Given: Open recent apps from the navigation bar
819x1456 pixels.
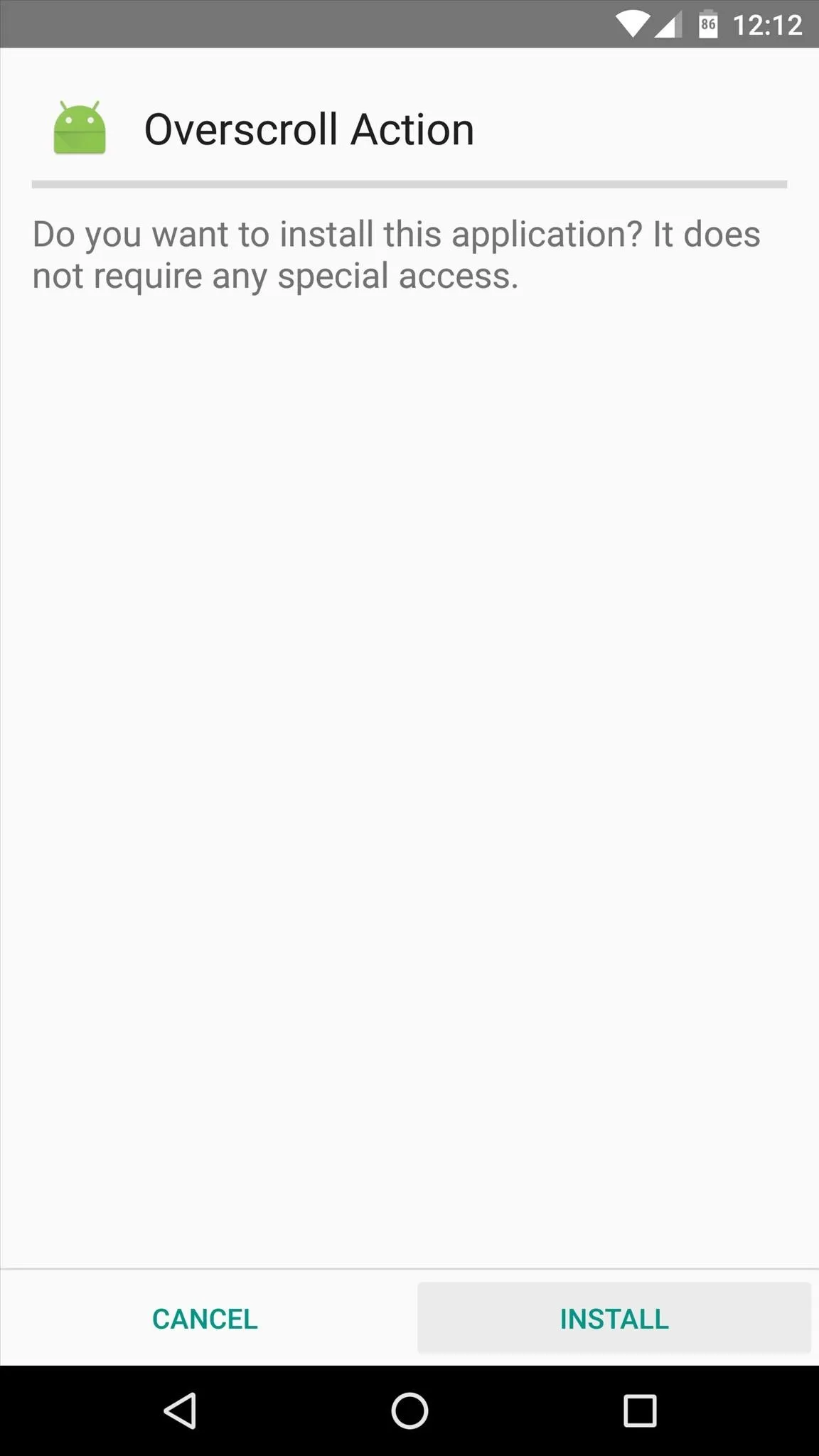Looking at the screenshot, I should coord(640,1410).
